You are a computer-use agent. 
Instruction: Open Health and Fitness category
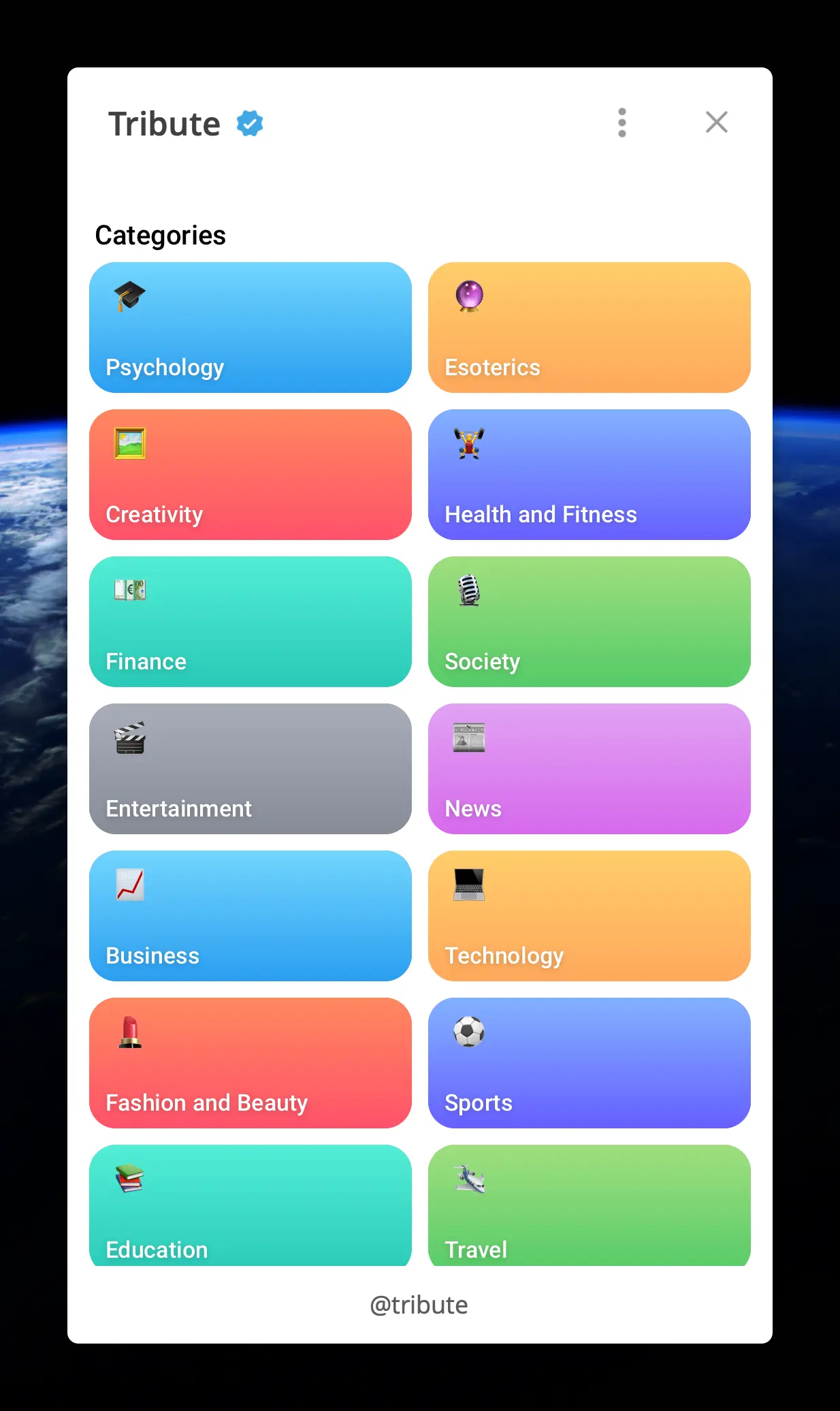tap(589, 475)
